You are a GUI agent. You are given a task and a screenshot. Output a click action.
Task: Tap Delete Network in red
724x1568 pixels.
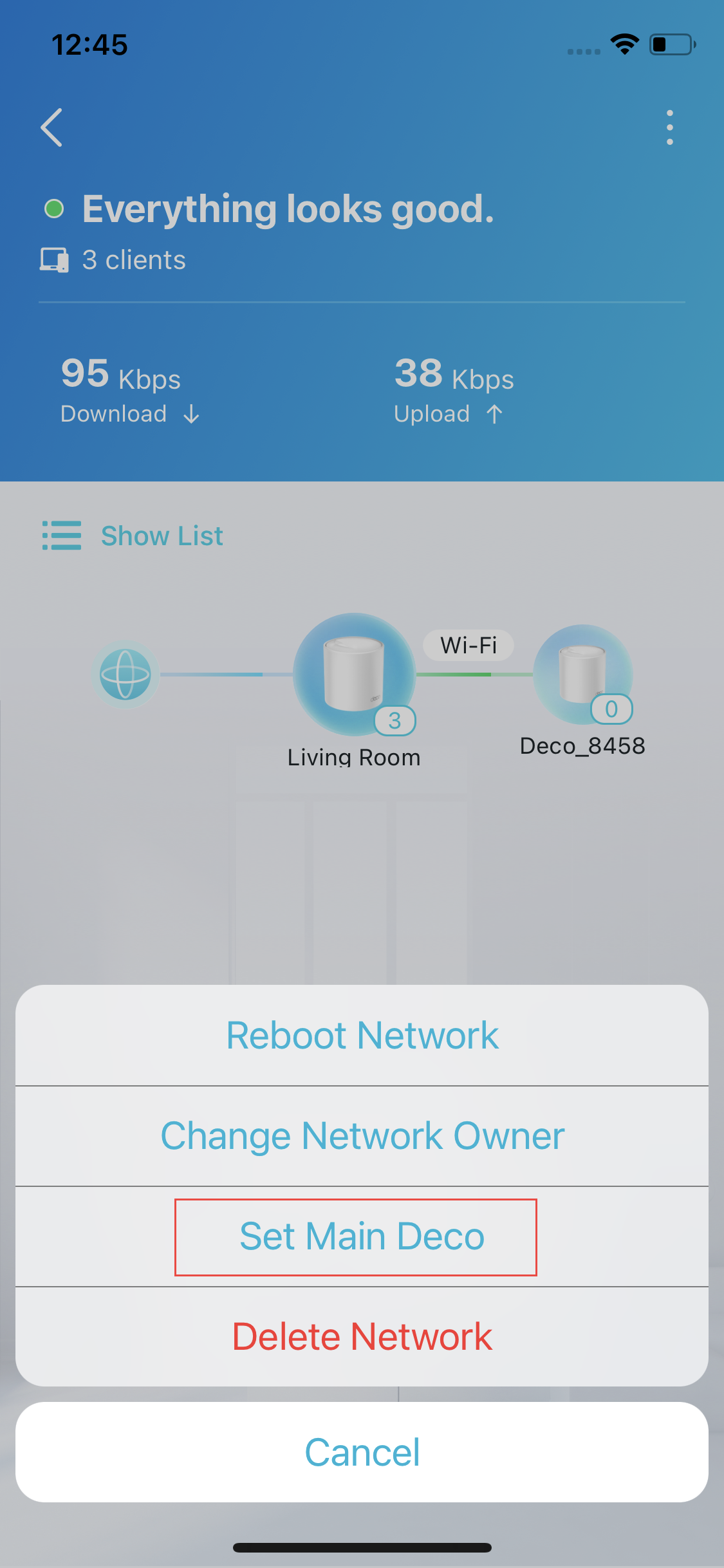362,1336
